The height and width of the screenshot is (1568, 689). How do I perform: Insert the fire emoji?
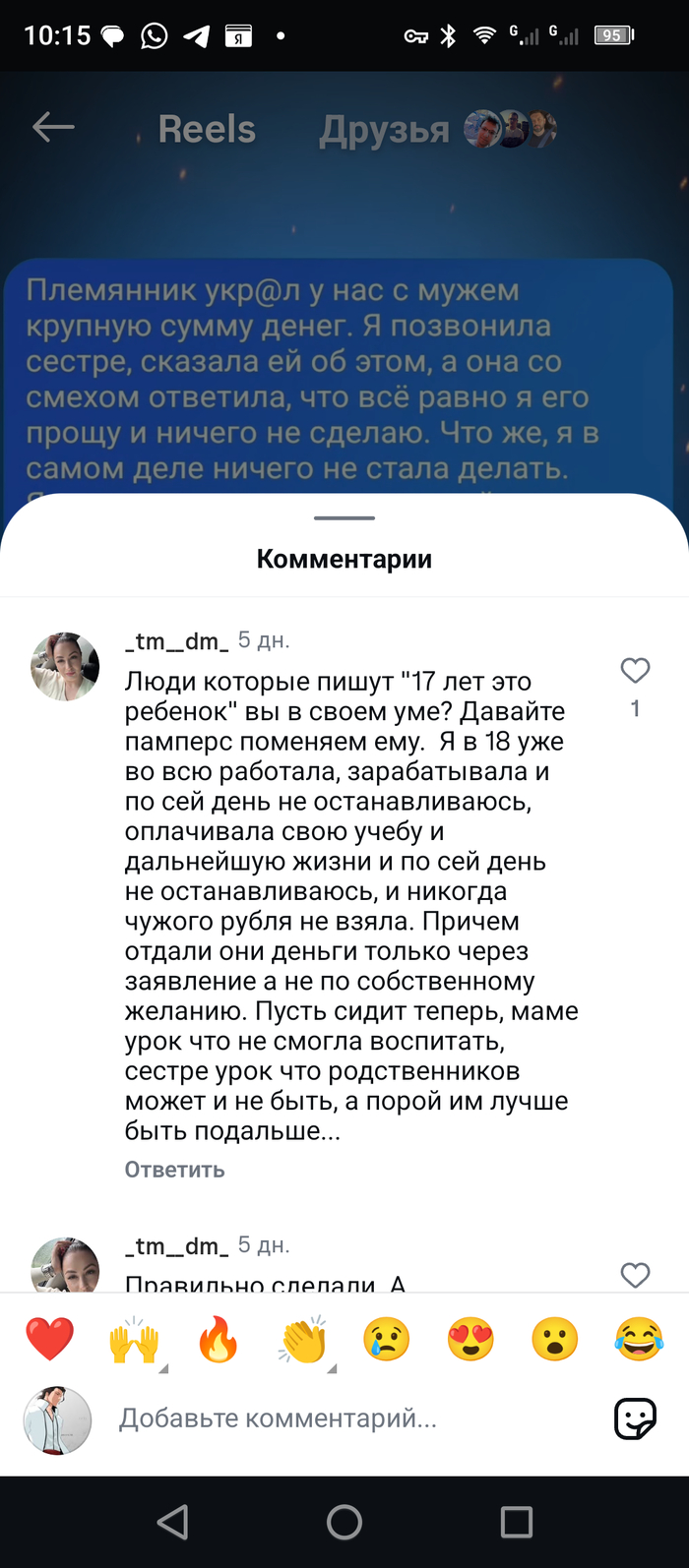(x=219, y=1340)
